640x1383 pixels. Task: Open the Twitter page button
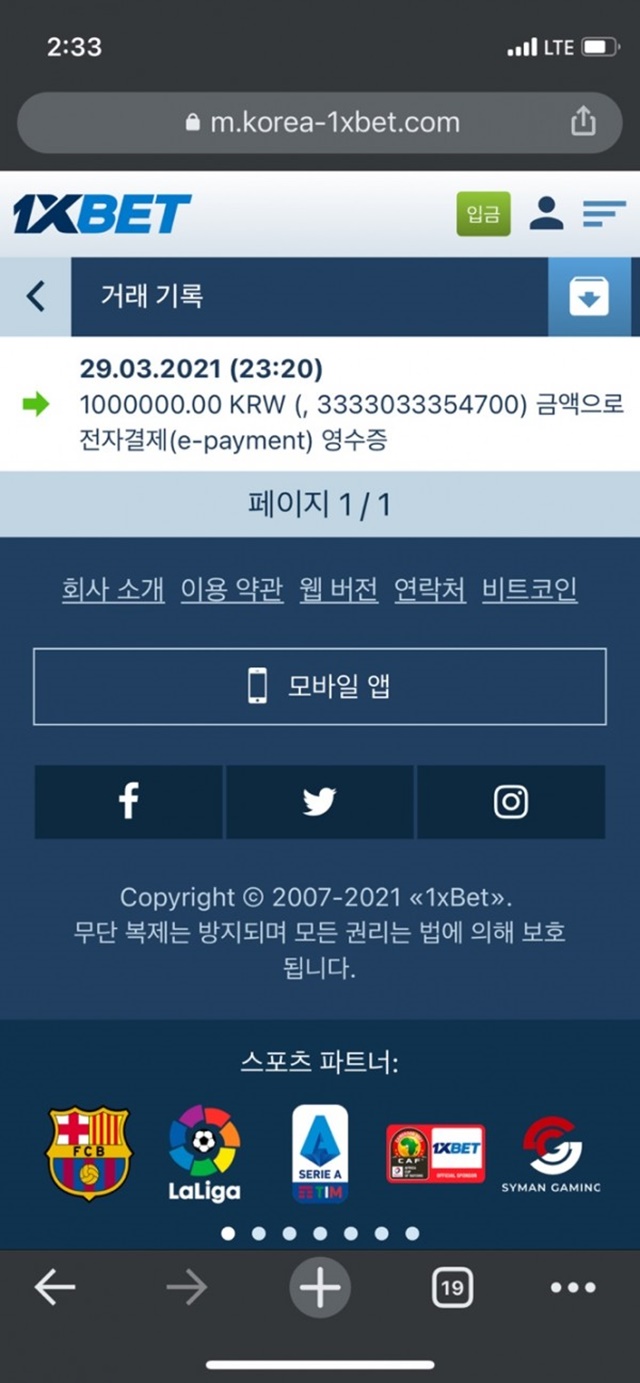(319, 802)
